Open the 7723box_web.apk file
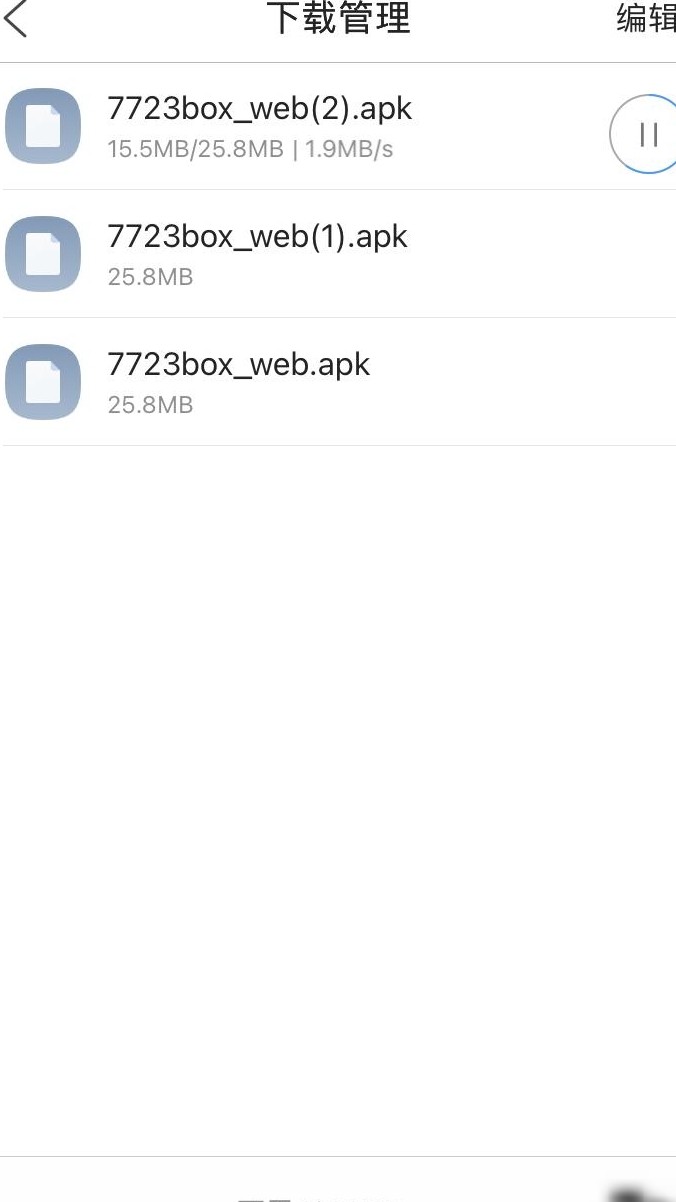 (338, 382)
